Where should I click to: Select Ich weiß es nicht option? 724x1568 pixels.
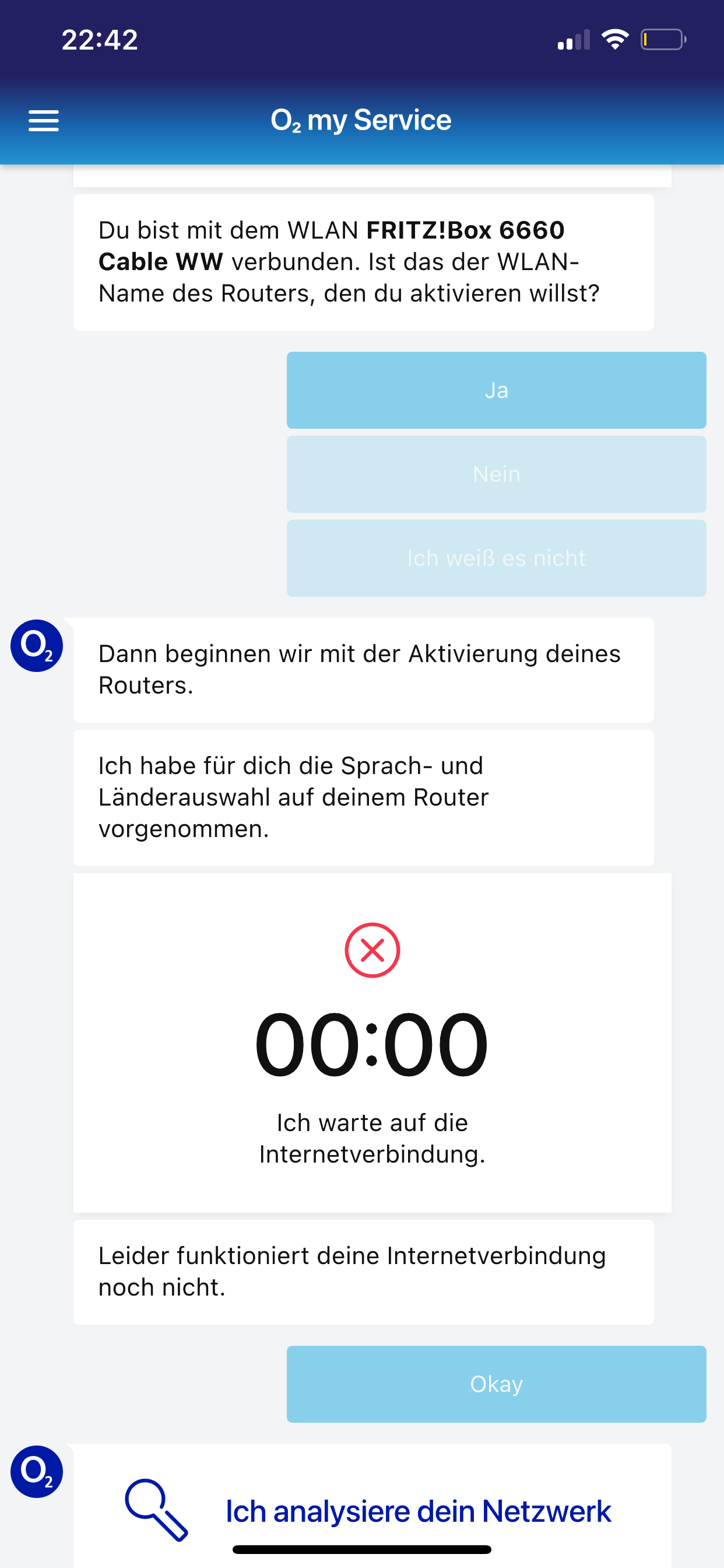pos(496,558)
